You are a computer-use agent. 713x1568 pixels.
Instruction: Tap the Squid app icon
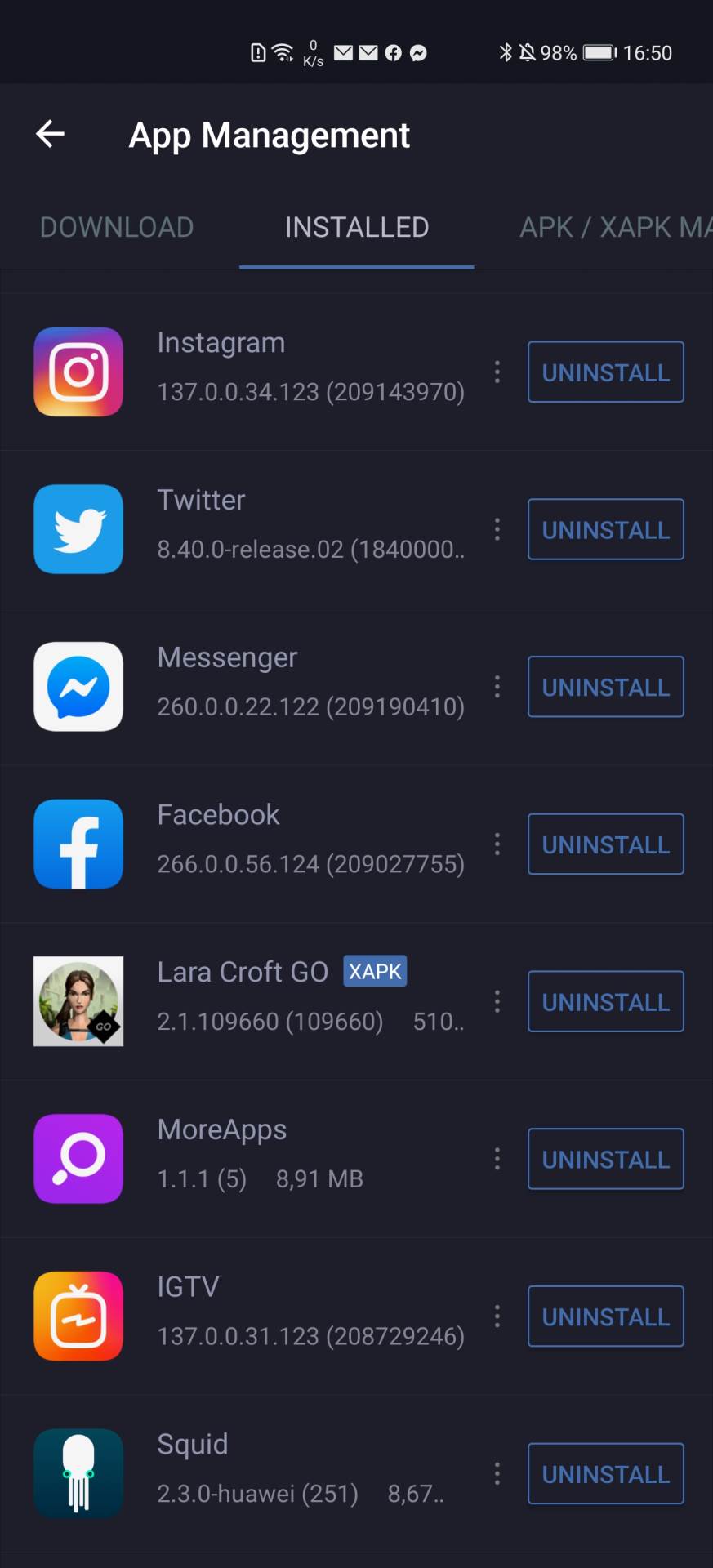[78, 1473]
